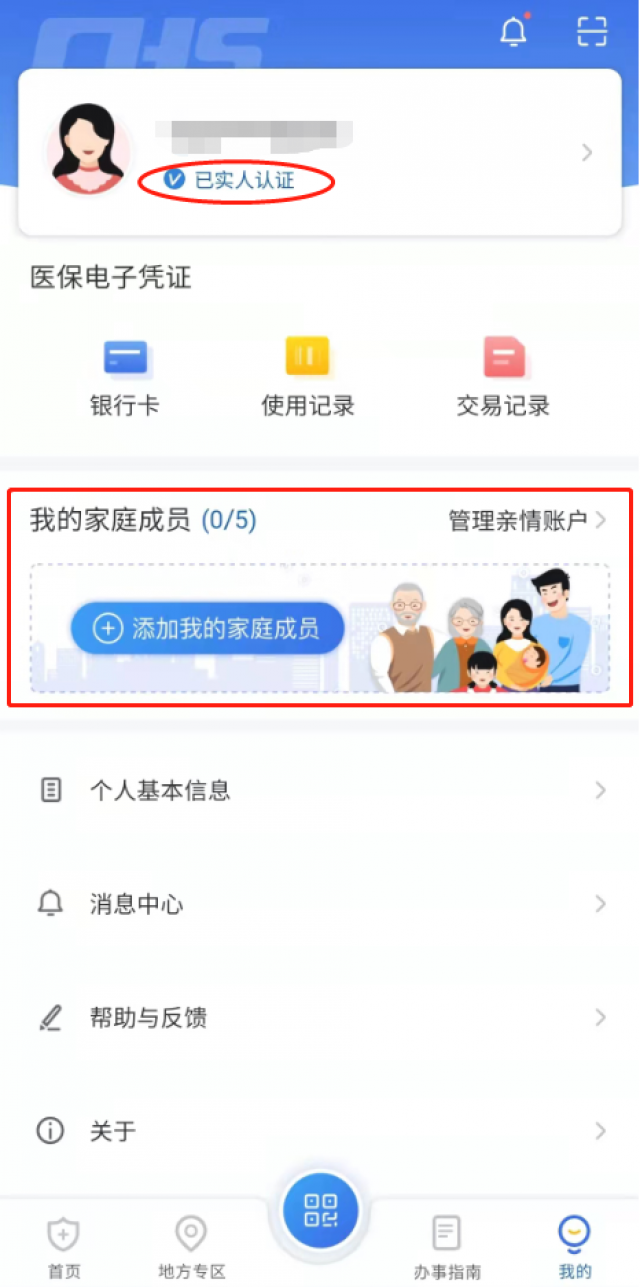The height and width of the screenshot is (1287, 640).
Task: Switch to the 首页 tab
Action: (x=64, y=1245)
